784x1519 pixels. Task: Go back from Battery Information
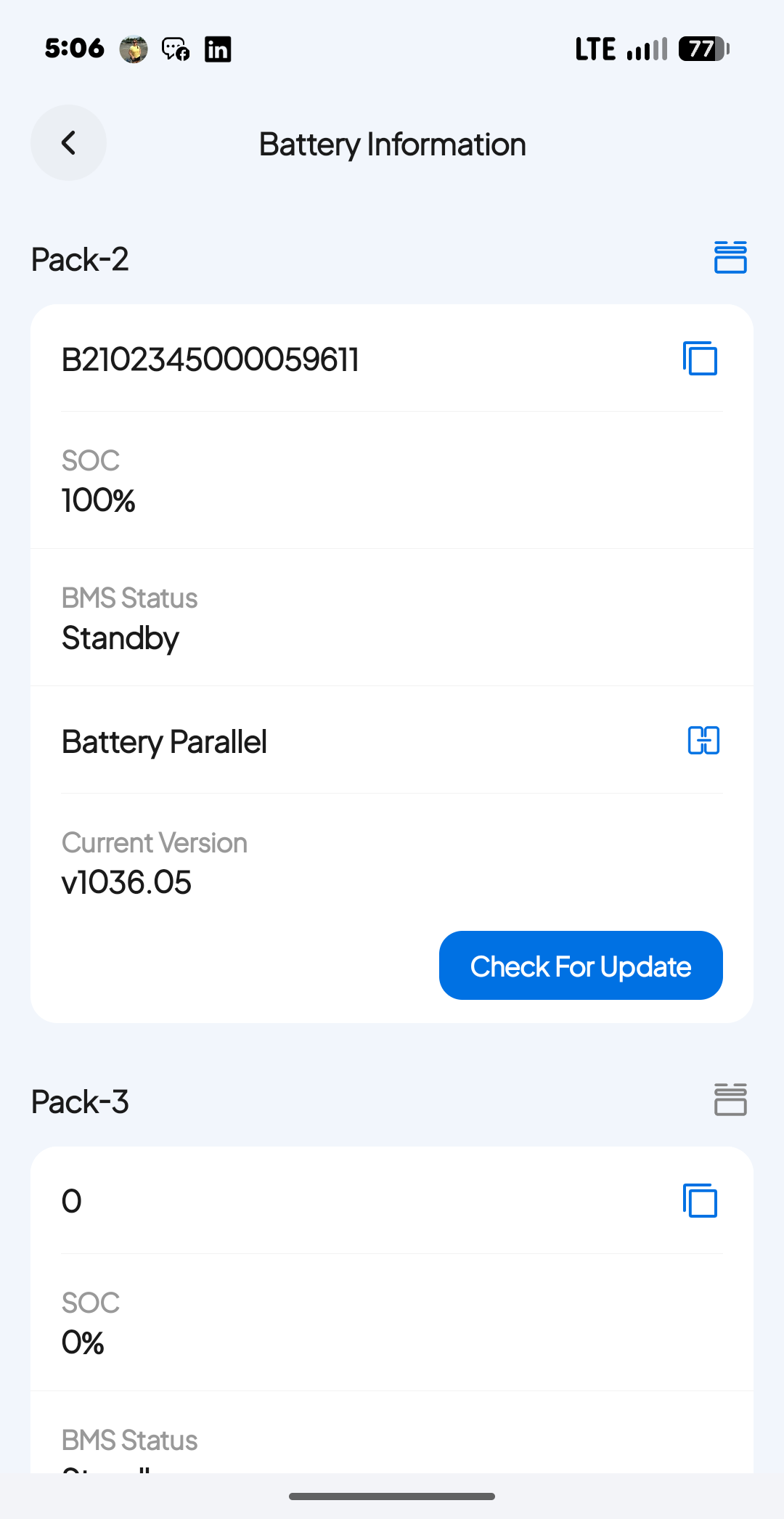pyautogui.click(x=68, y=143)
